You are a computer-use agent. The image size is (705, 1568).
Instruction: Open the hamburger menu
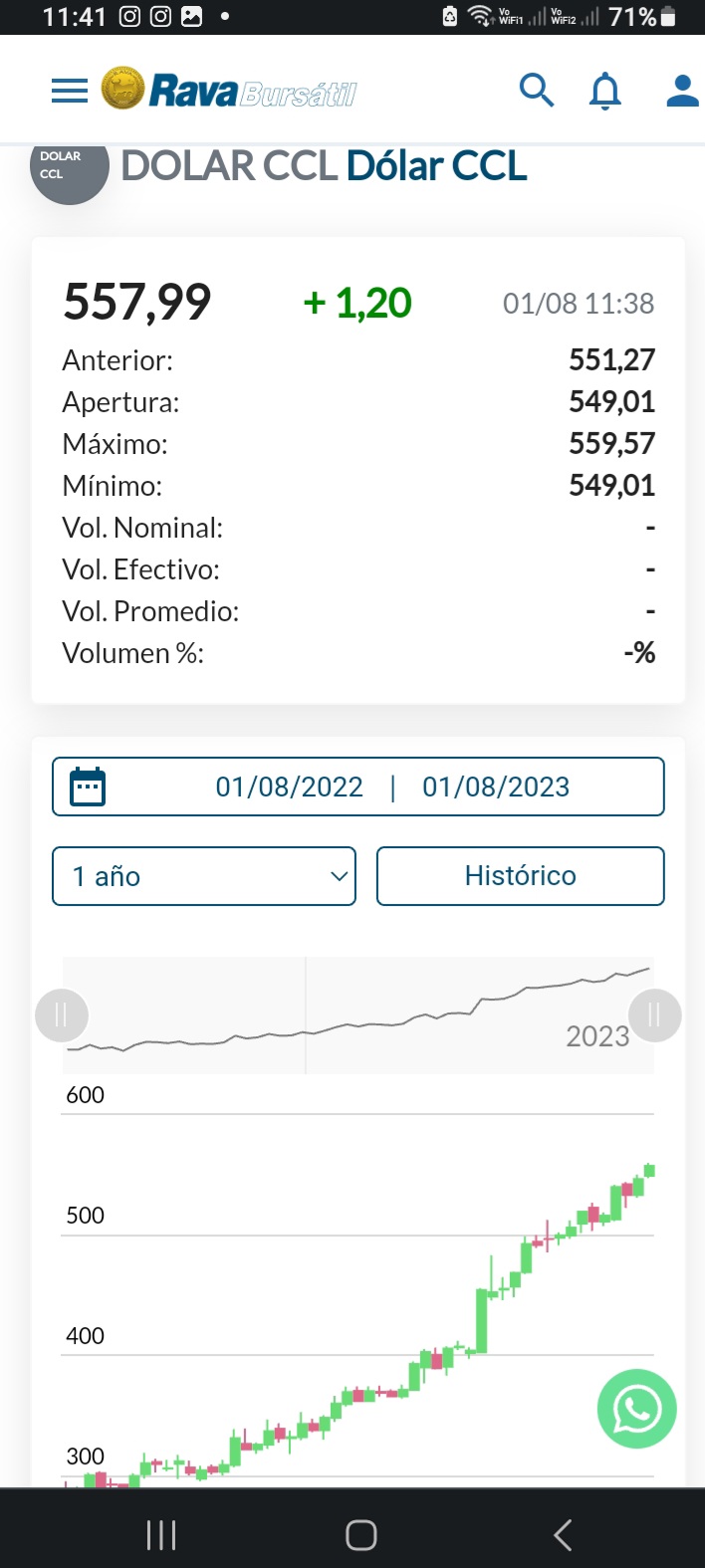point(69,92)
